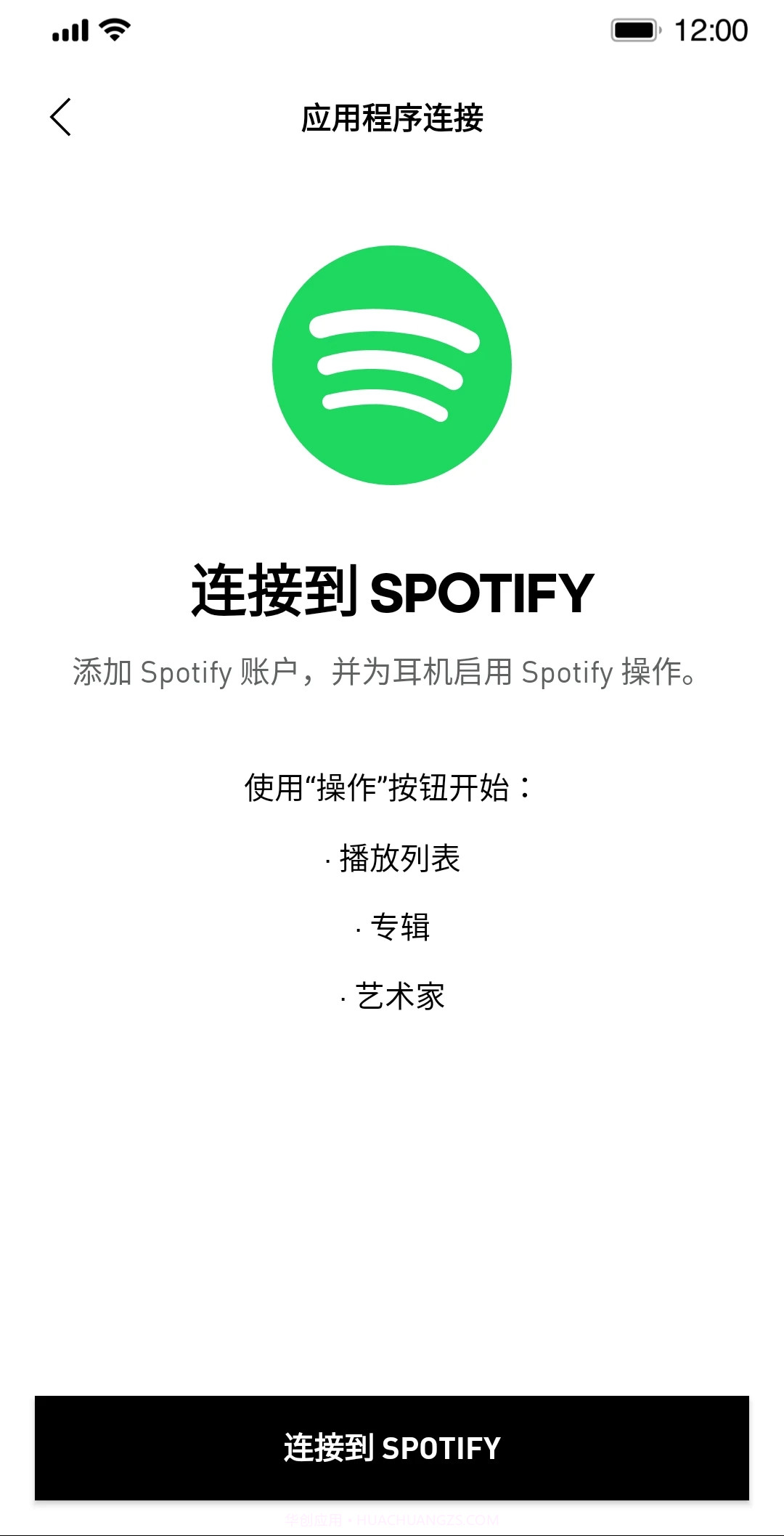Tap the cellular signal icon

click(x=69, y=29)
